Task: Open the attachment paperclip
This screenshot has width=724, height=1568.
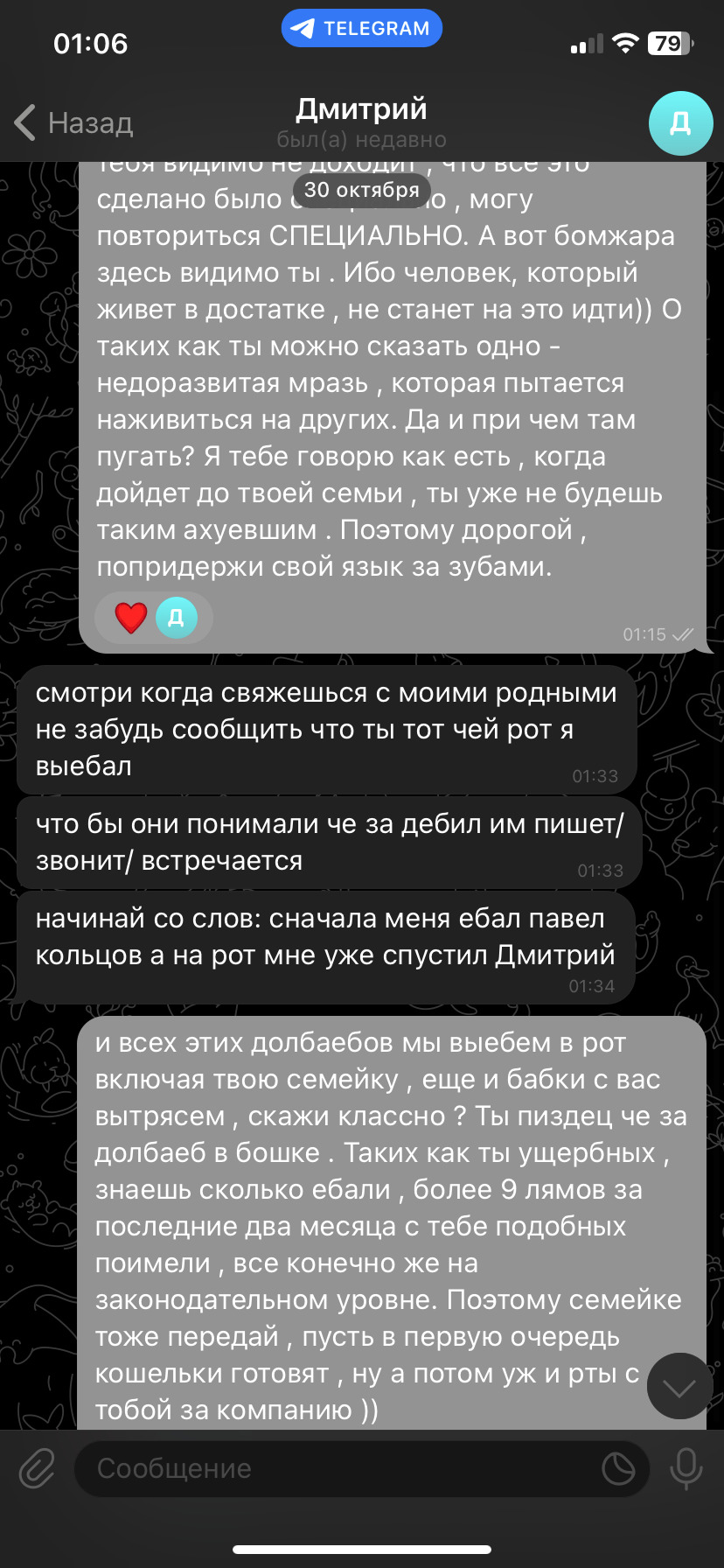Action: coord(37,1468)
